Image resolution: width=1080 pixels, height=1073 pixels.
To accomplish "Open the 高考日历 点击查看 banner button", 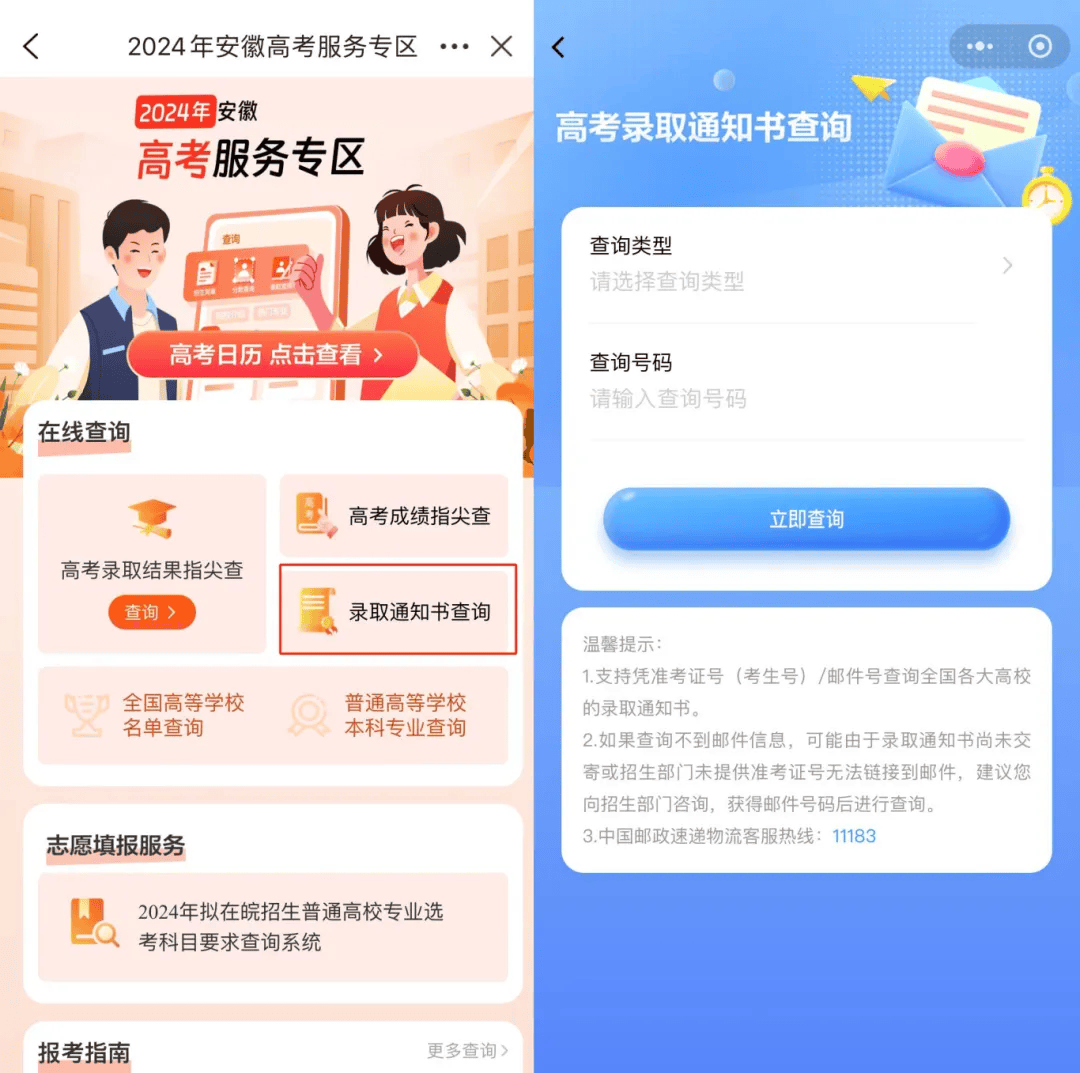I will pyautogui.click(x=273, y=355).
